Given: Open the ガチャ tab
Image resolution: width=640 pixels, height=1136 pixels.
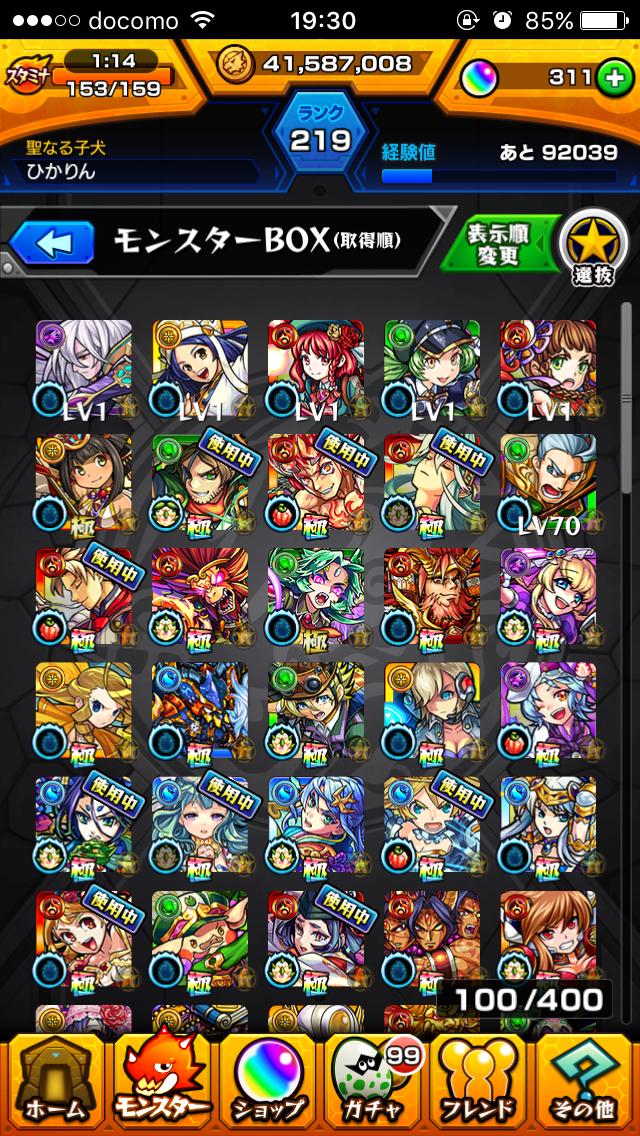Looking at the screenshot, I should pyautogui.click(x=373, y=1084).
